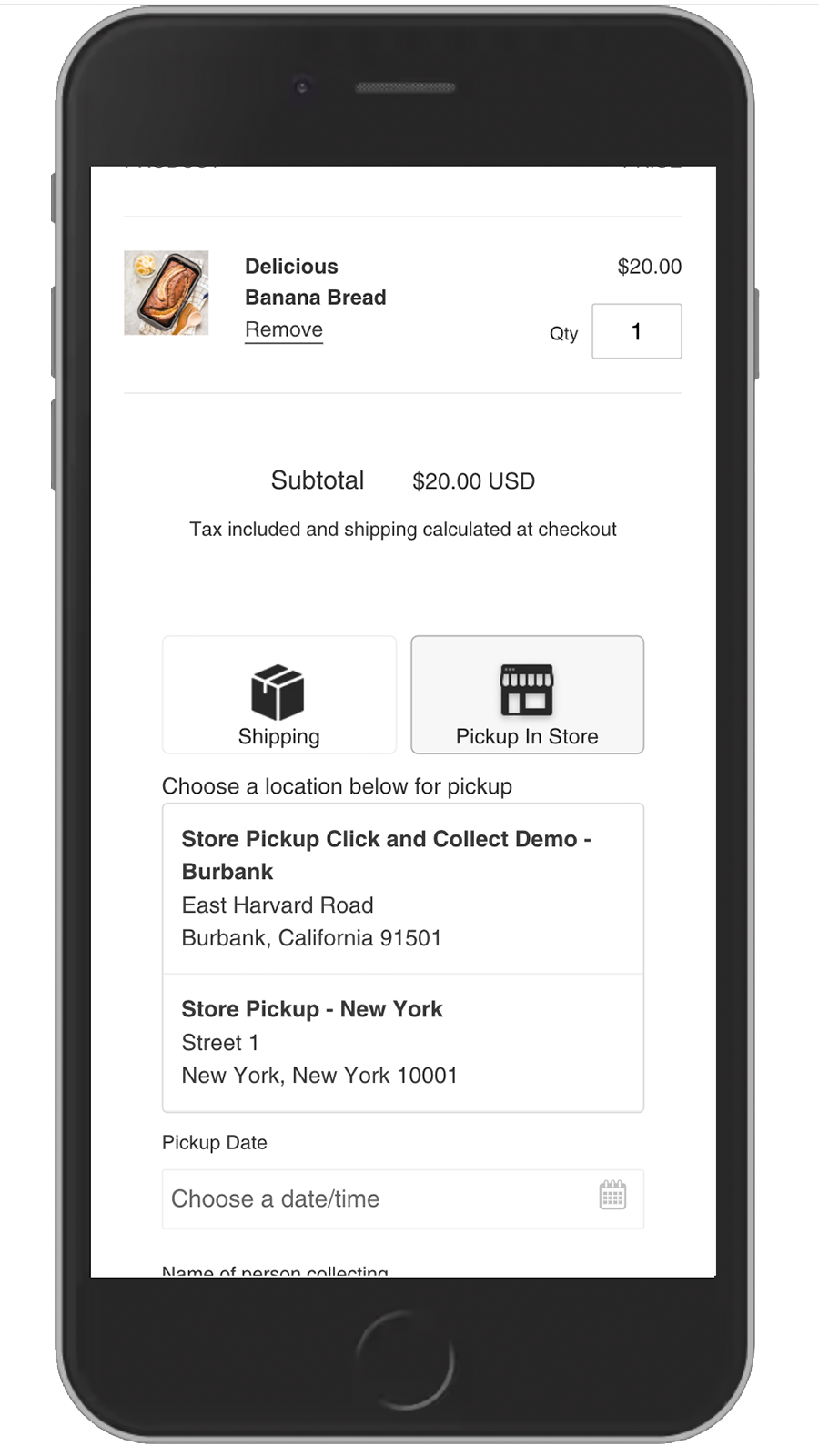The width and height of the screenshot is (819, 1456).
Task: Pick the New York store location
Action: [402, 1042]
